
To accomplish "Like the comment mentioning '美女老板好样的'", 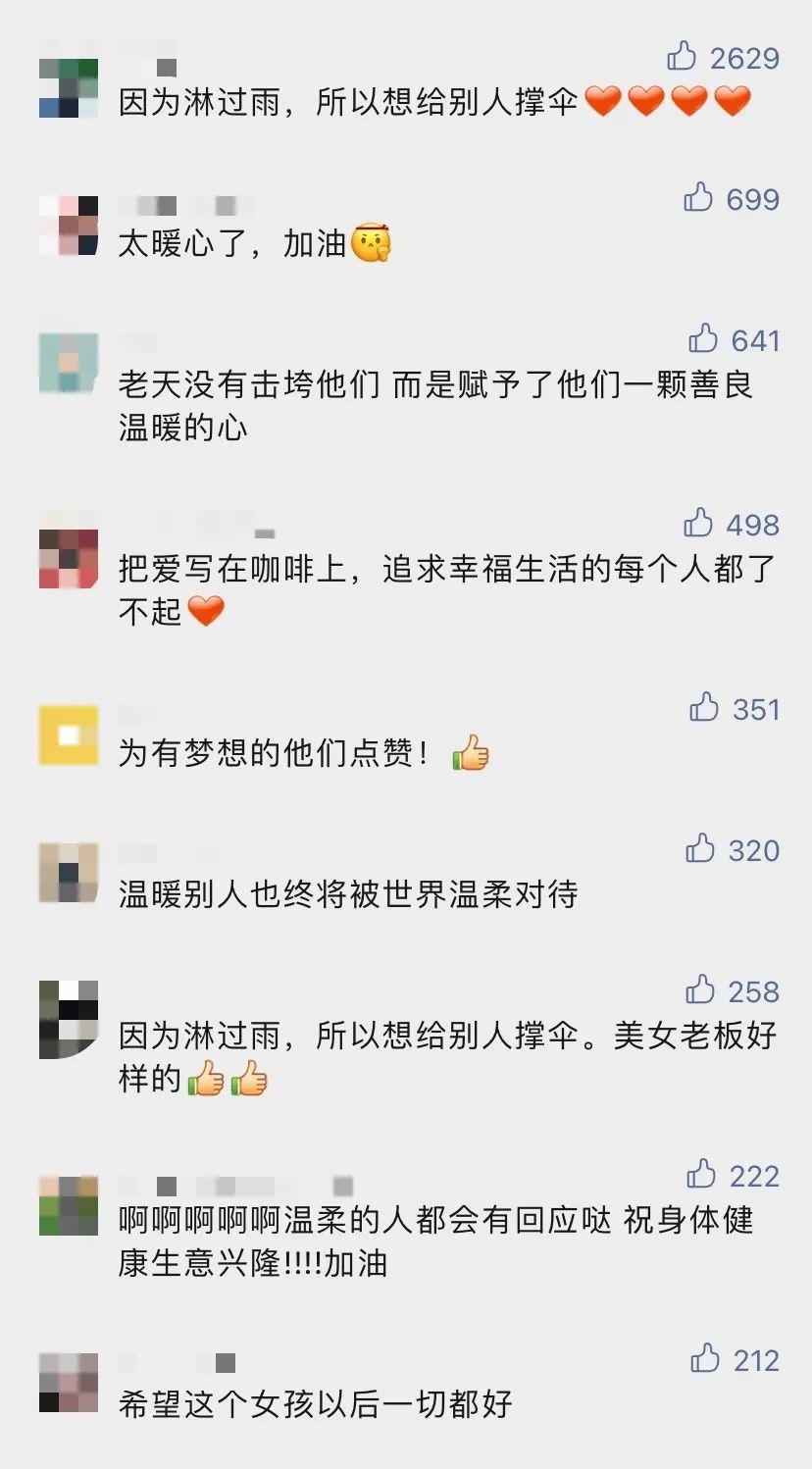I will click(x=700, y=990).
